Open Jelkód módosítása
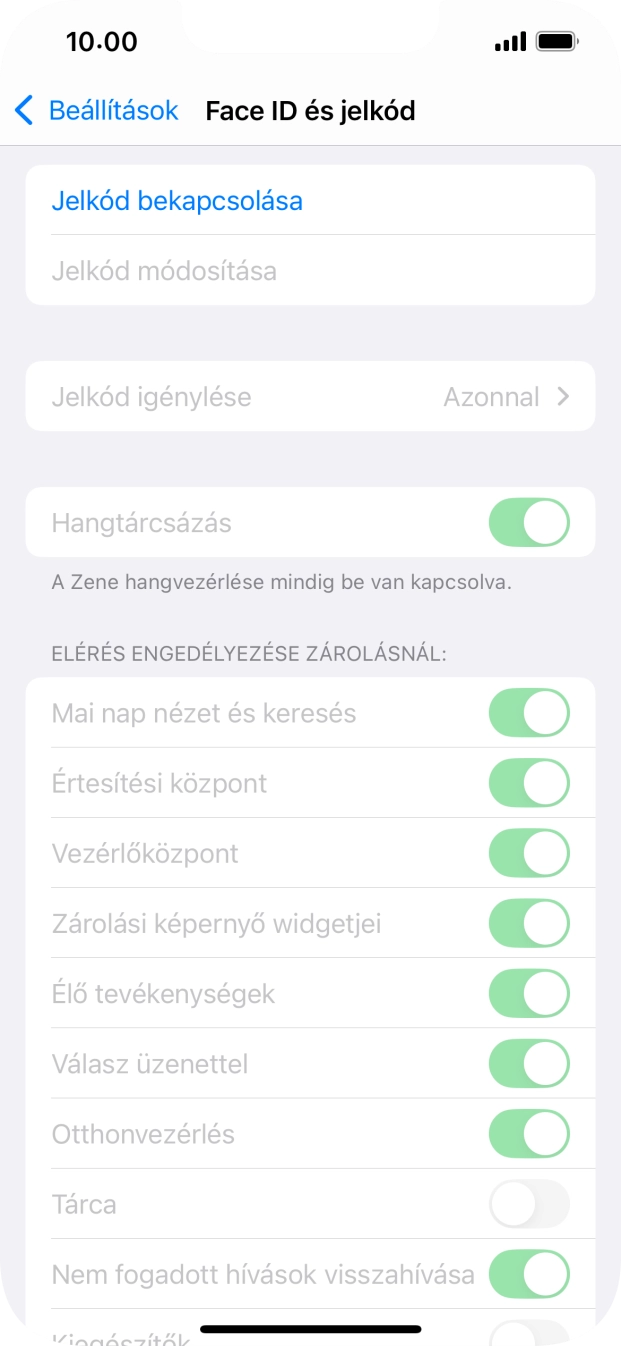 click(164, 271)
